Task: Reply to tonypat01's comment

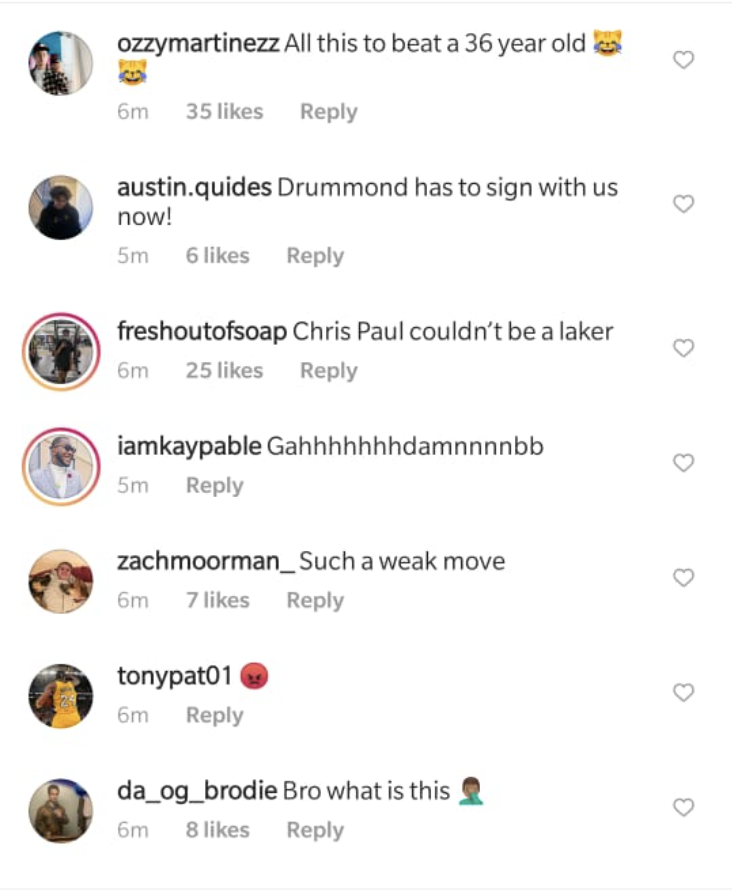Action: (x=213, y=715)
